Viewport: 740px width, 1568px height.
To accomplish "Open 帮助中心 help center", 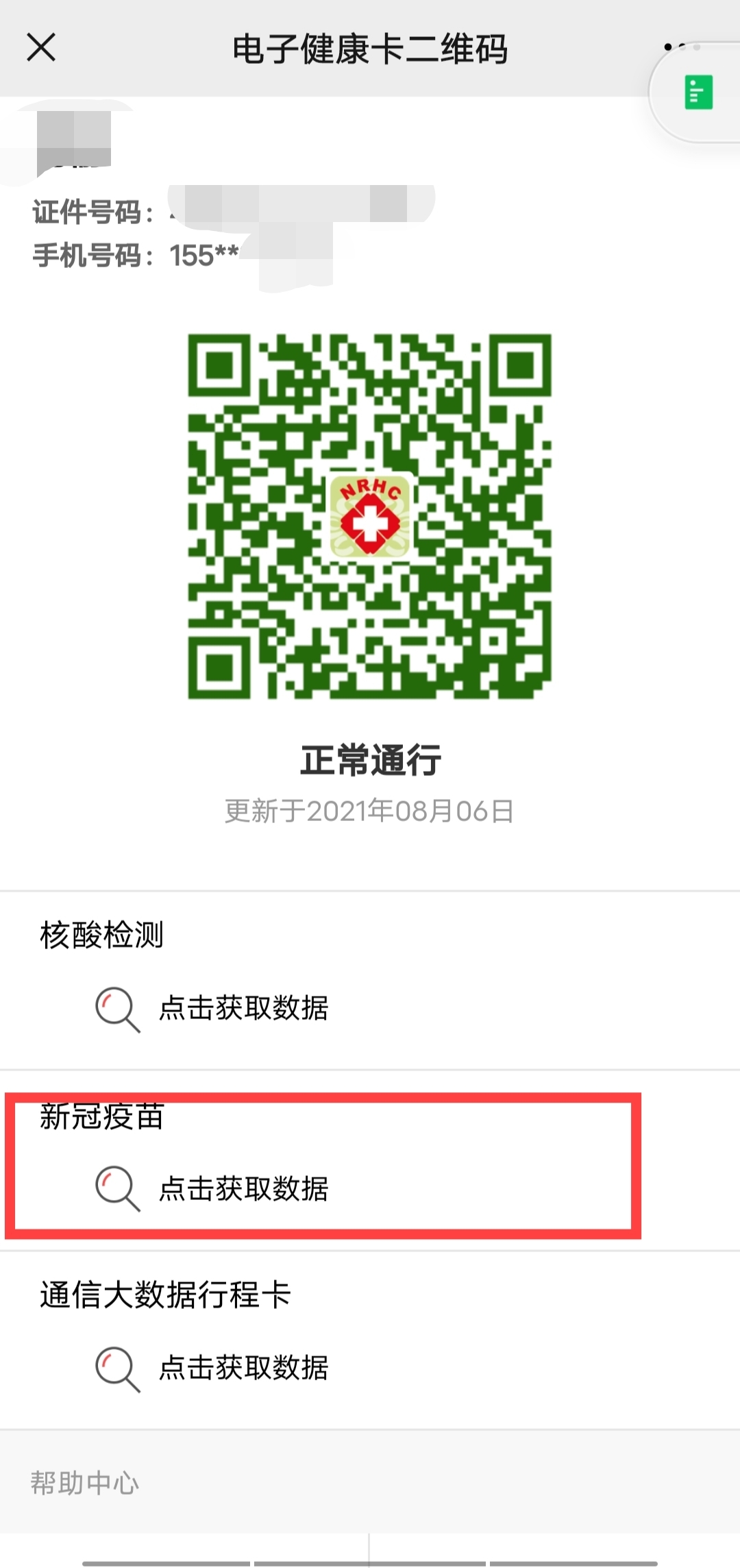I will 85,1482.
